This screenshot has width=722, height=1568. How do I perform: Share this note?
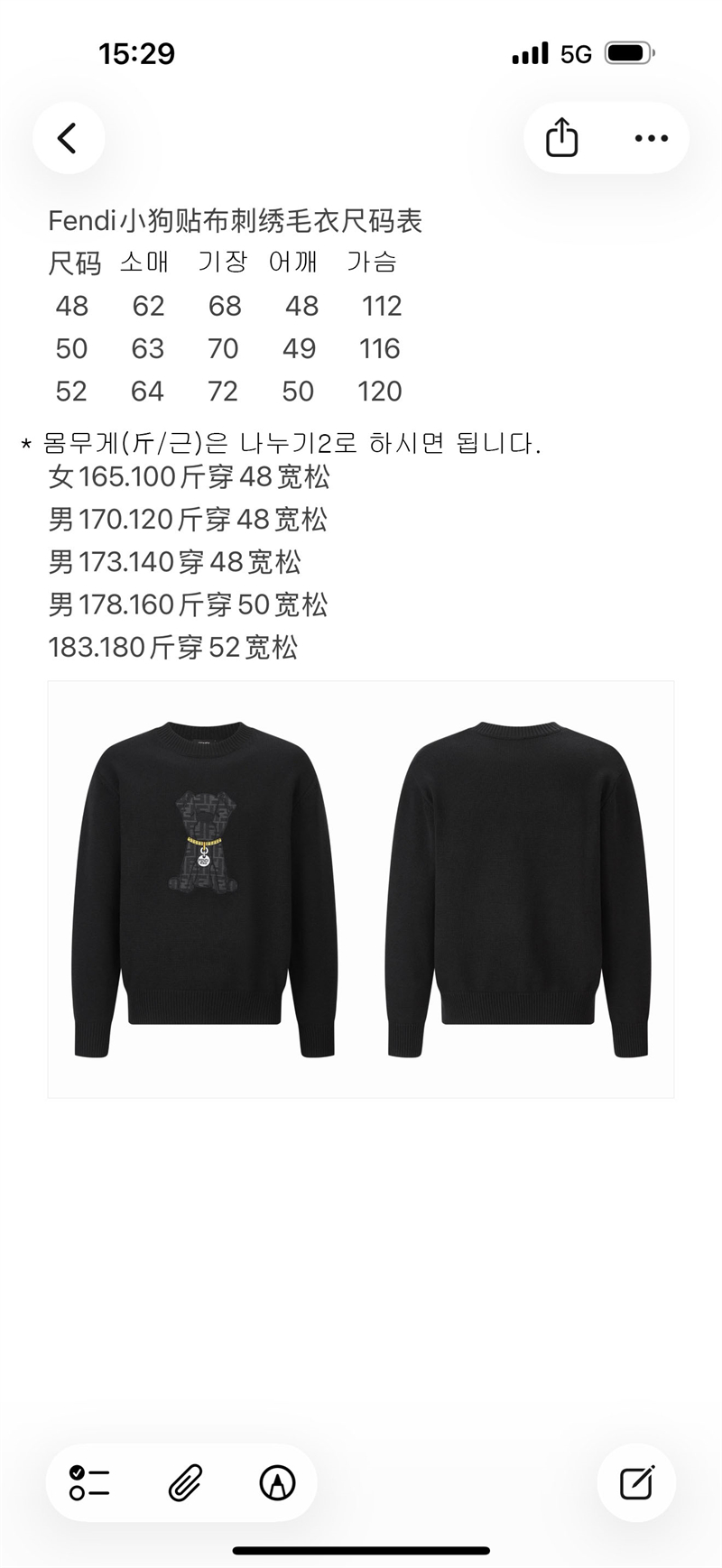point(561,138)
